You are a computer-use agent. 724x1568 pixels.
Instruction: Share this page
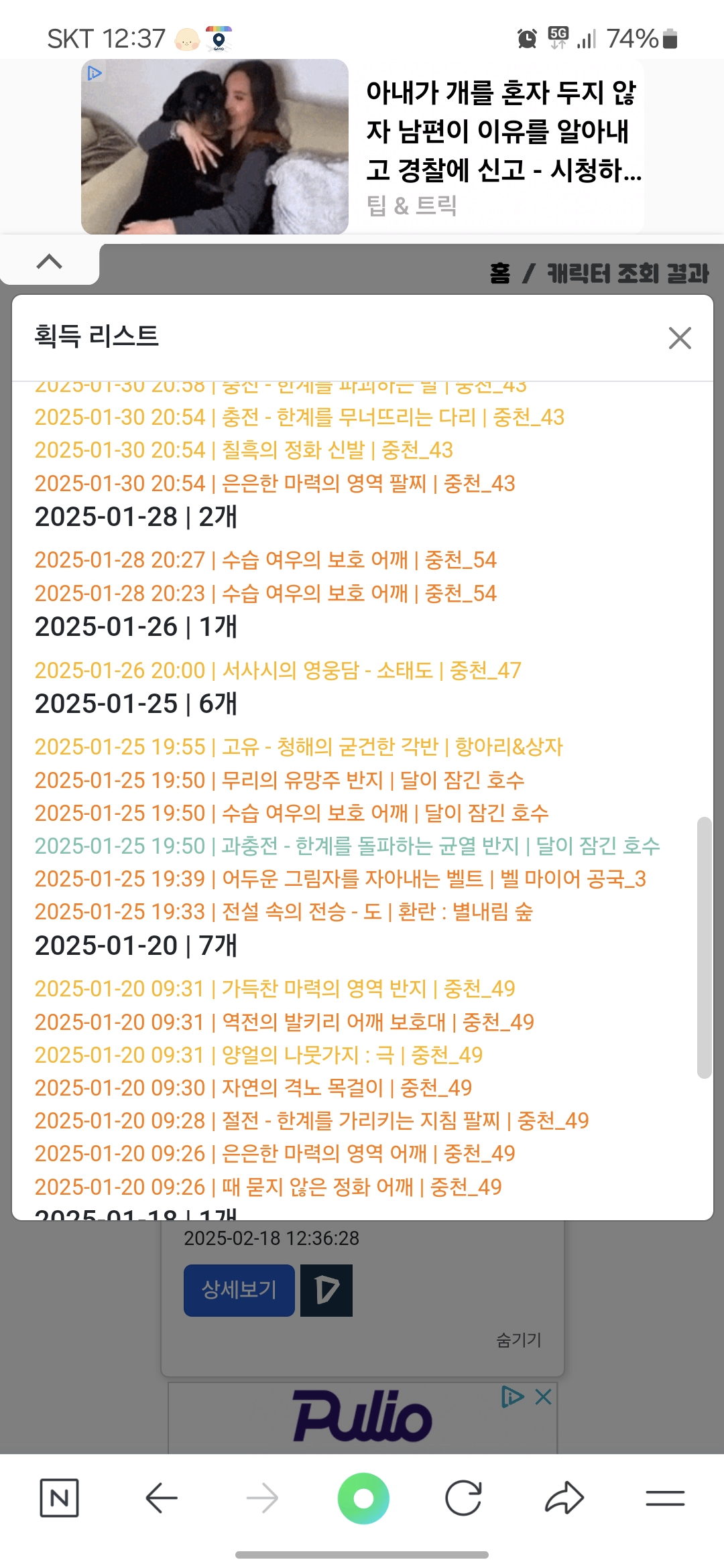[x=564, y=1498]
